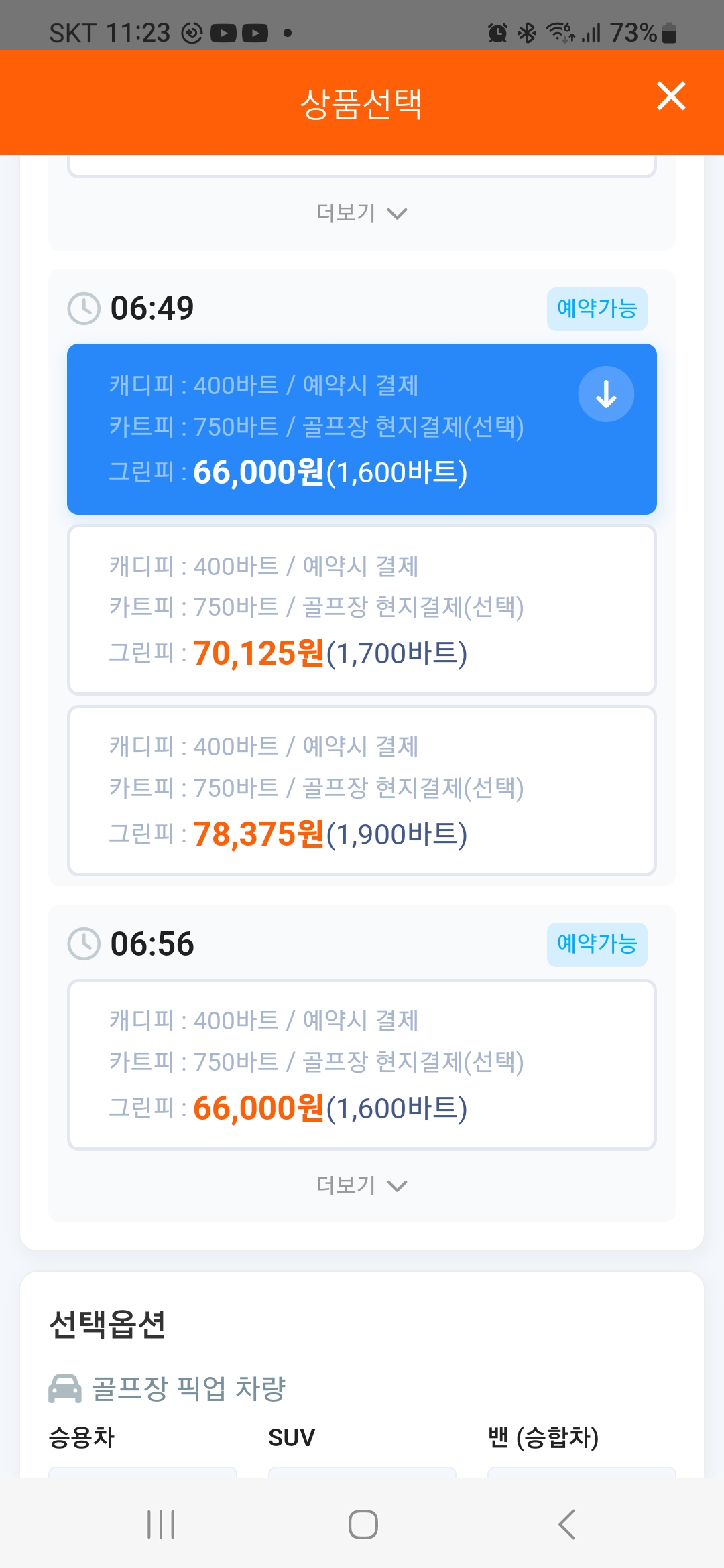Select the 70,125원 green fee option
This screenshot has height=1568, width=724.
click(x=362, y=610)
